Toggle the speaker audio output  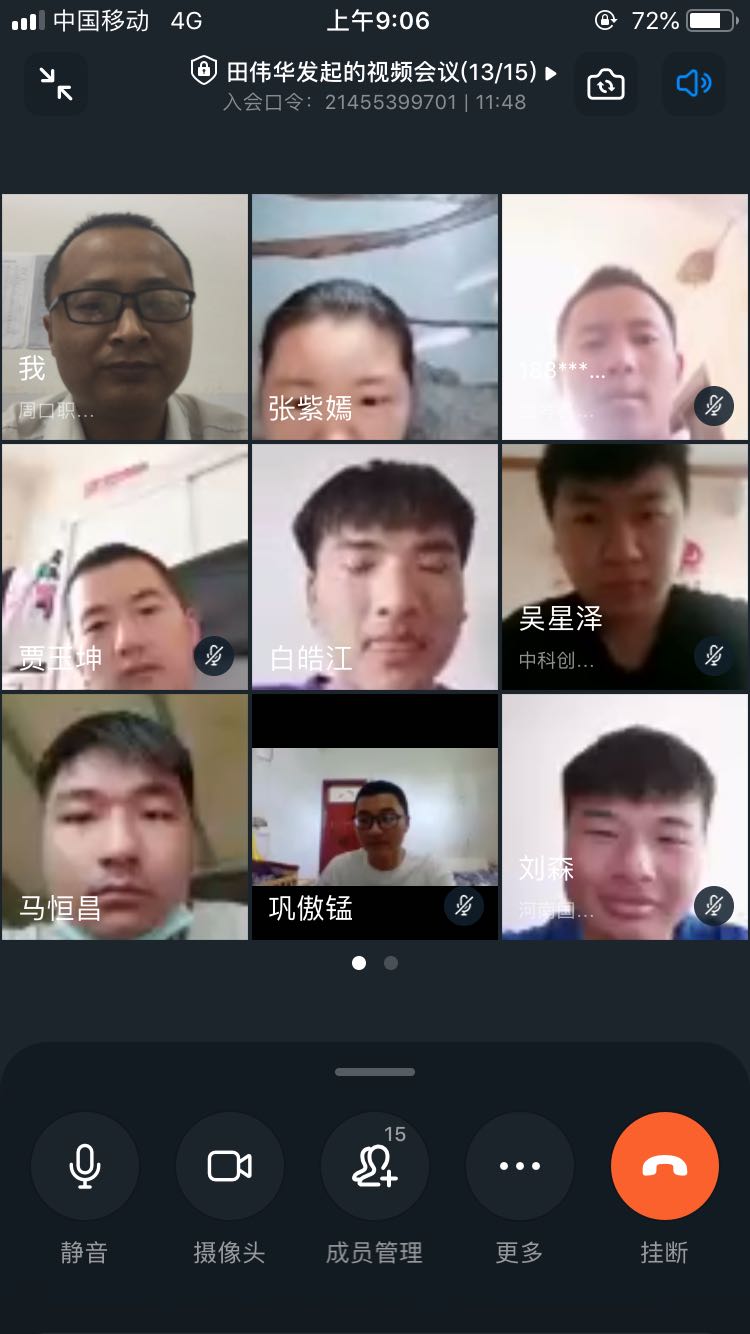pos(693,84)
